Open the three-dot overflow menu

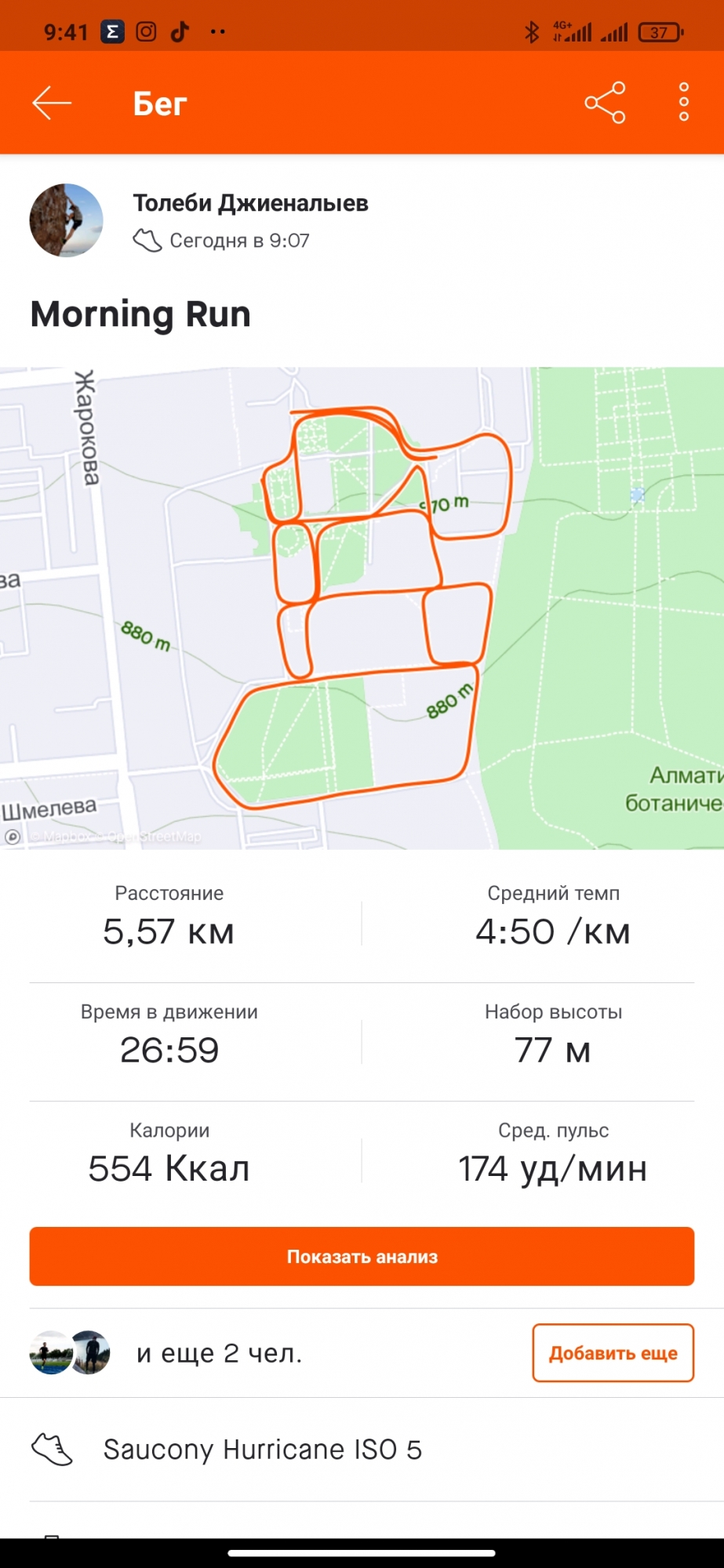point(684,103)
